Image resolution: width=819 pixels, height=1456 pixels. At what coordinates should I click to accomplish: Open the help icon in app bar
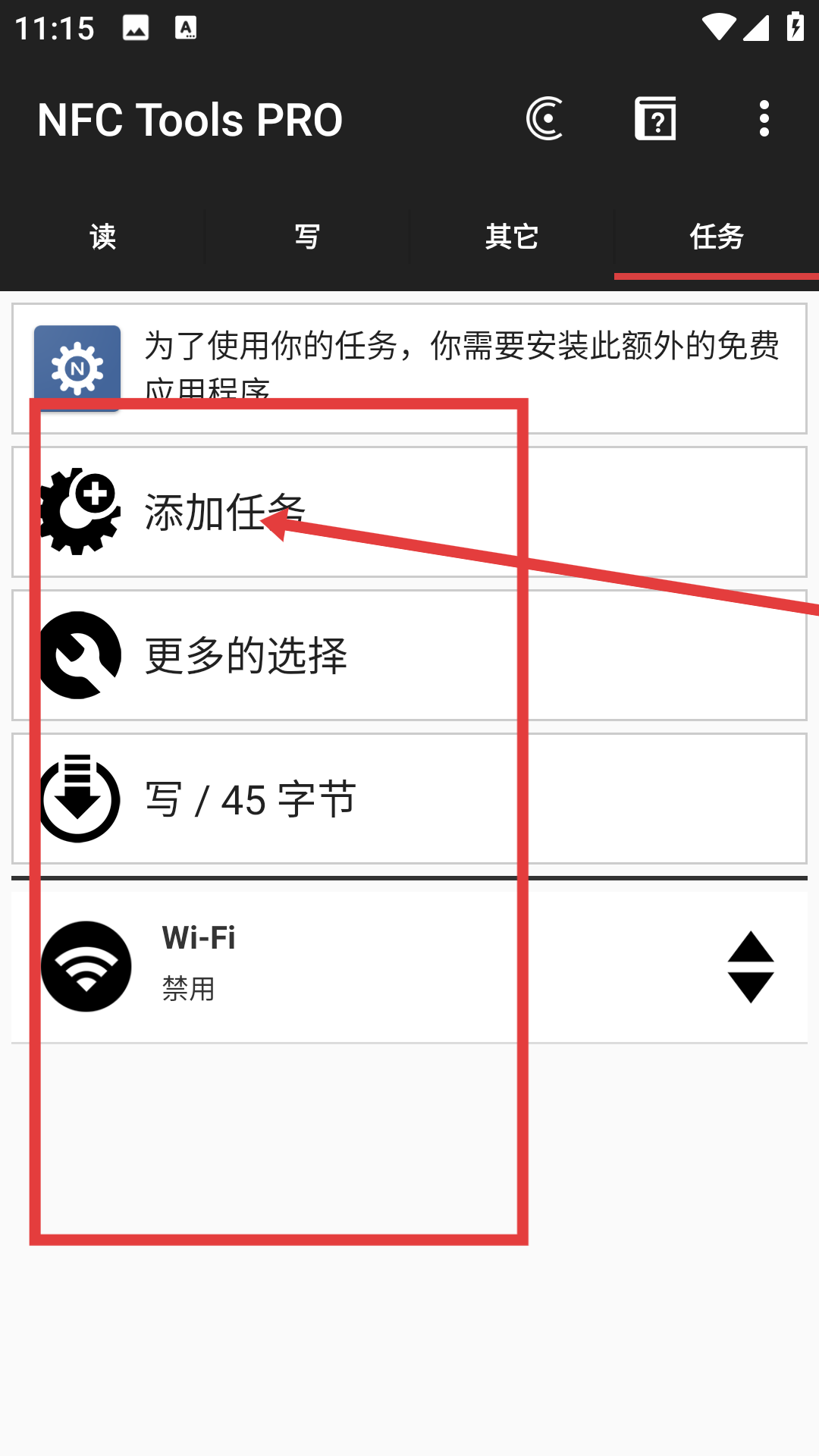click(655, 119)
